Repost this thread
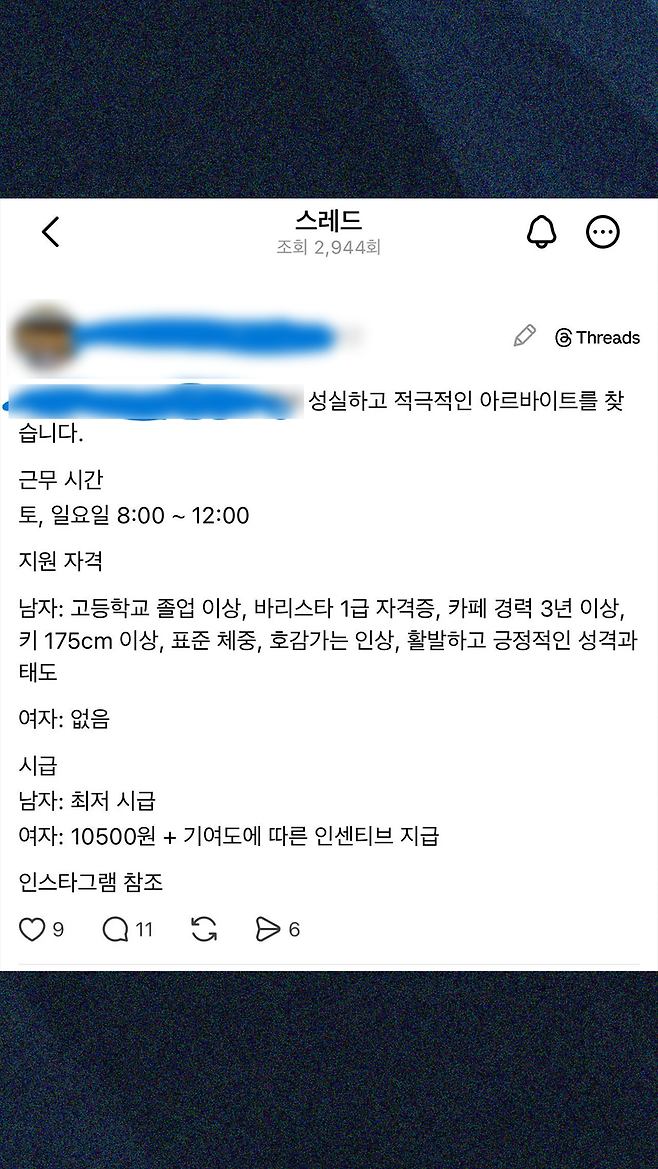Viewport: 658px width, 1169px height. (x=204, y=930)
